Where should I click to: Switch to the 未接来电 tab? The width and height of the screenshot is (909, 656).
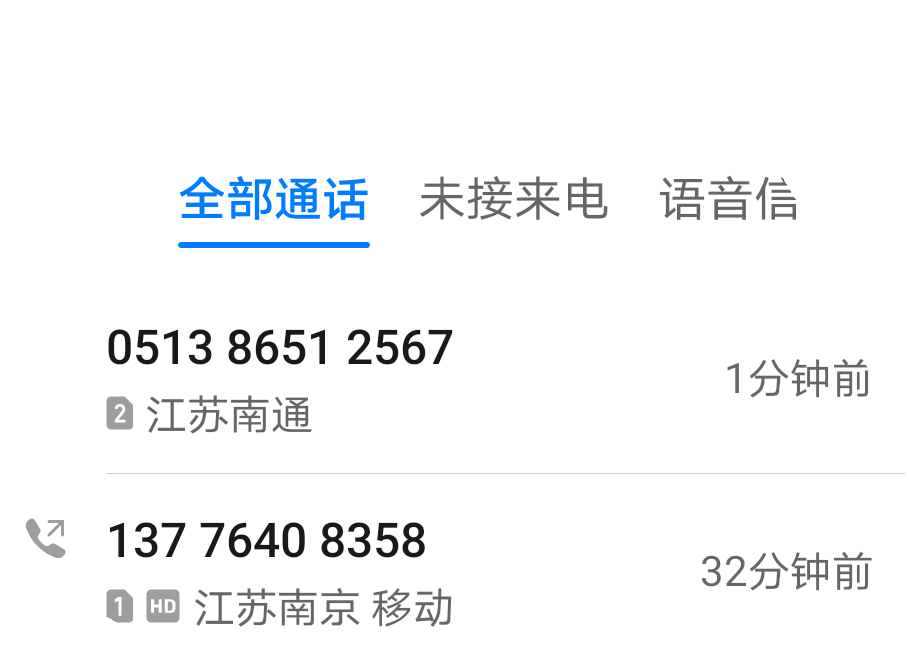pyautogui.click(x=513, y=200)
